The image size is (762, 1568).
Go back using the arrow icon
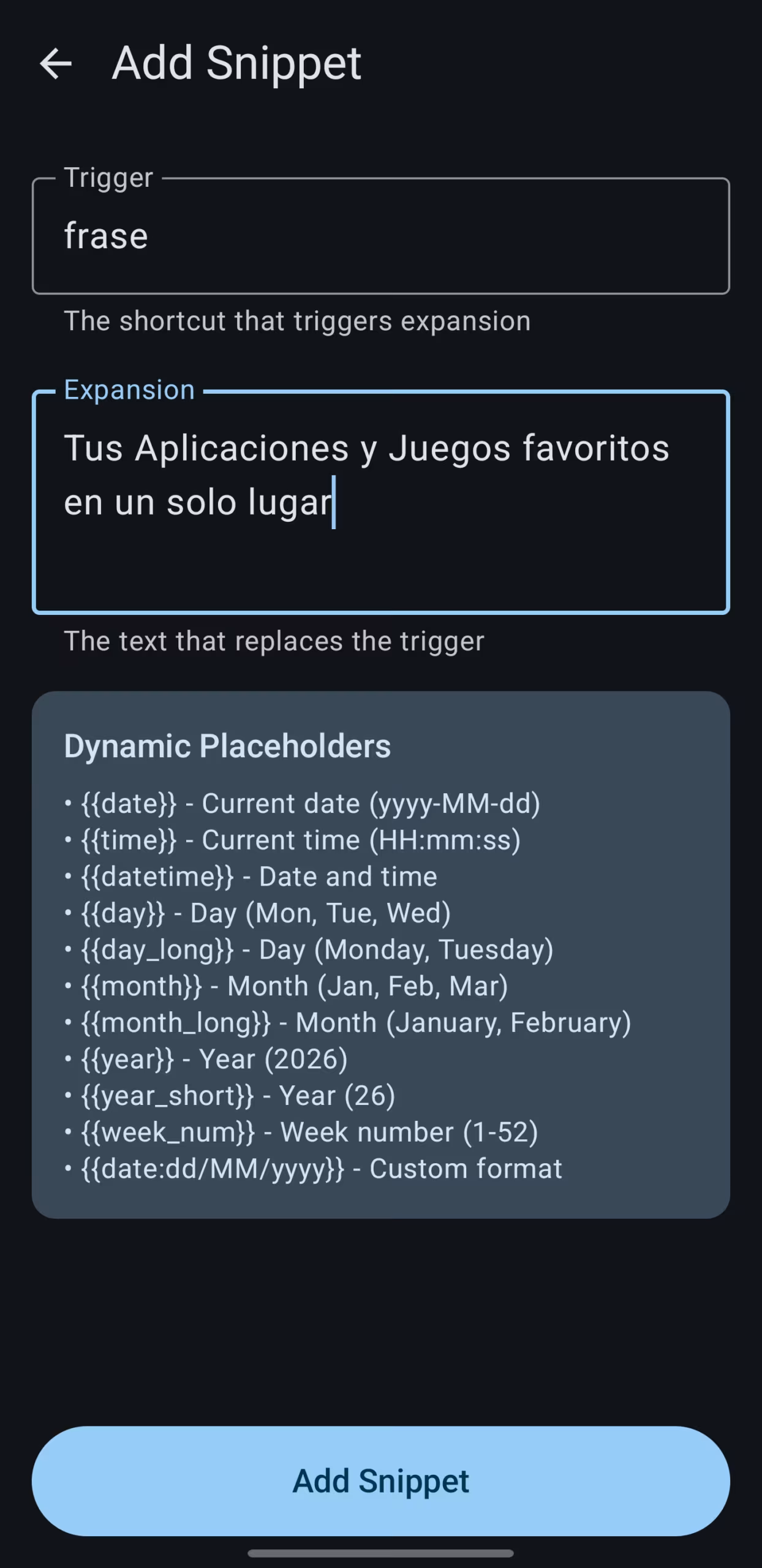point(56,64)
